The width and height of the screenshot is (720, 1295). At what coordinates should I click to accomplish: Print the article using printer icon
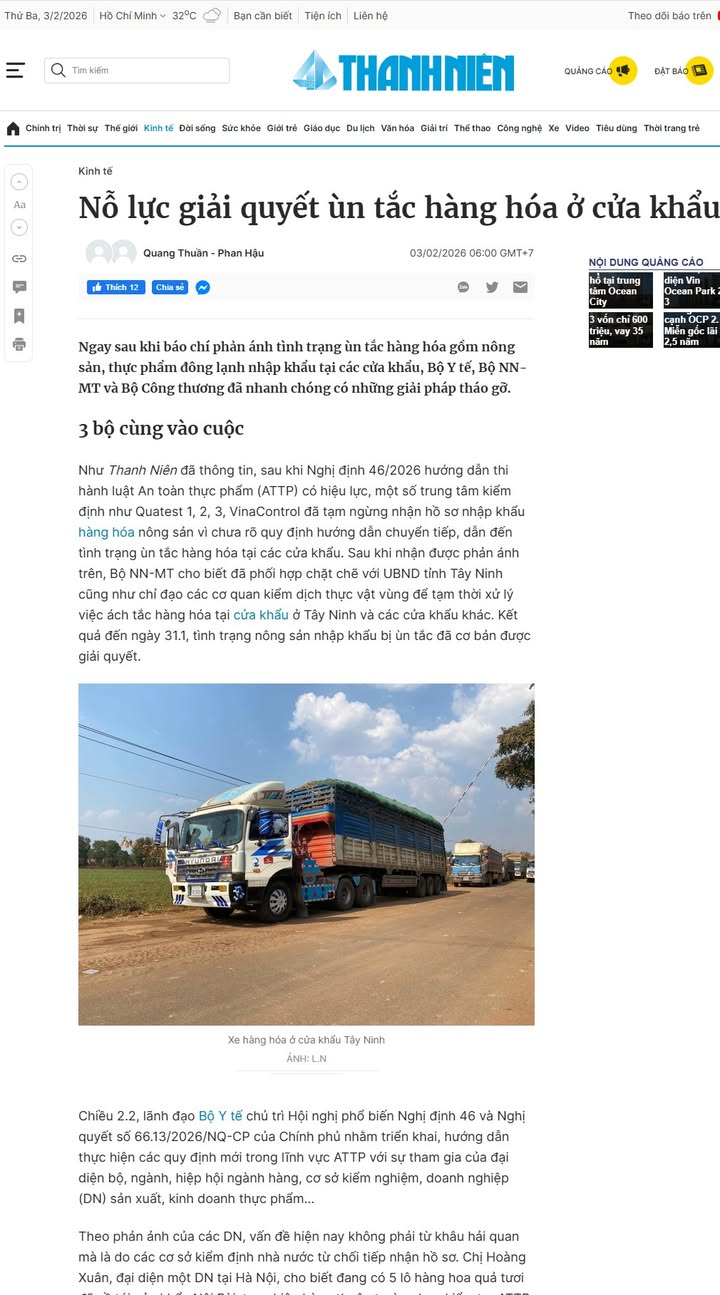coord(19,345)
